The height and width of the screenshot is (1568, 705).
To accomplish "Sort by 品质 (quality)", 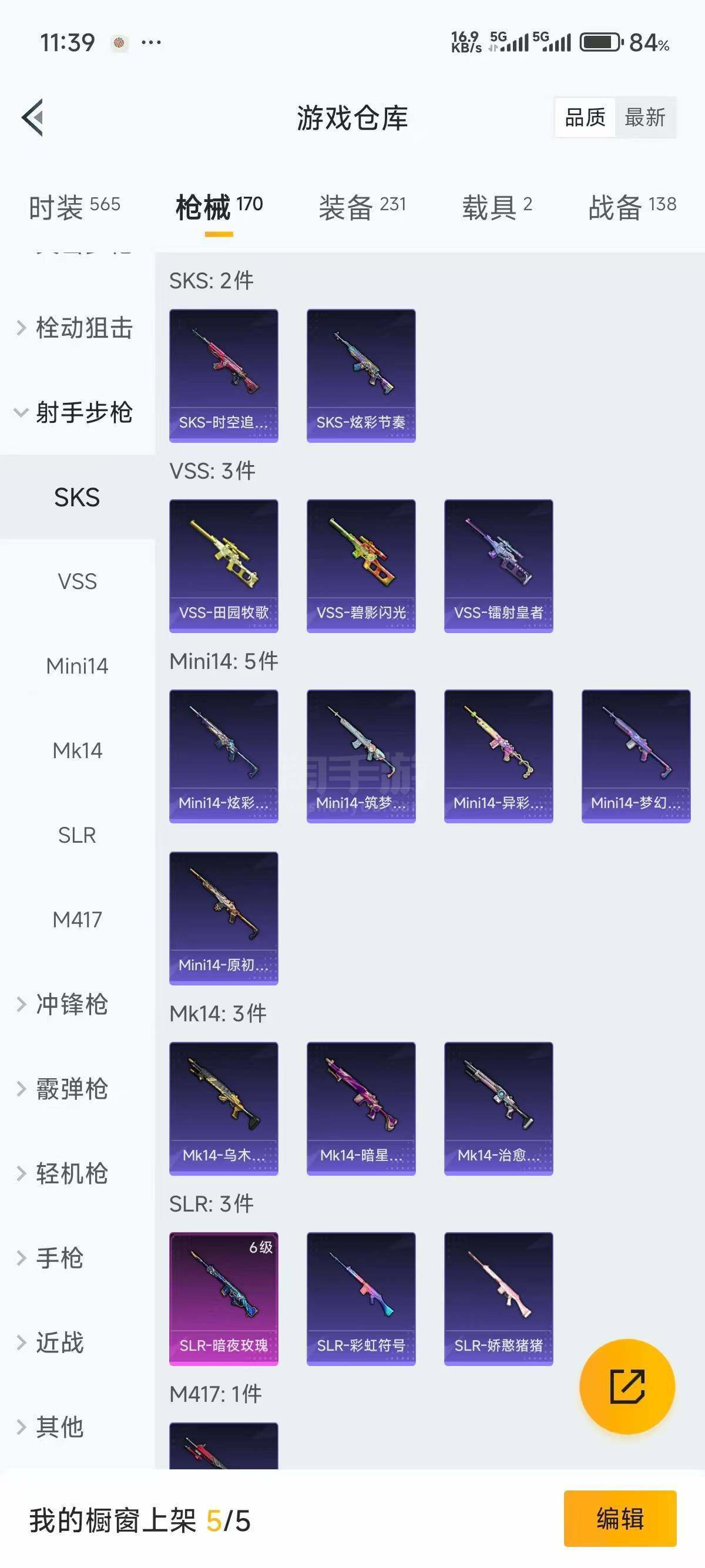I will point(585,117).
